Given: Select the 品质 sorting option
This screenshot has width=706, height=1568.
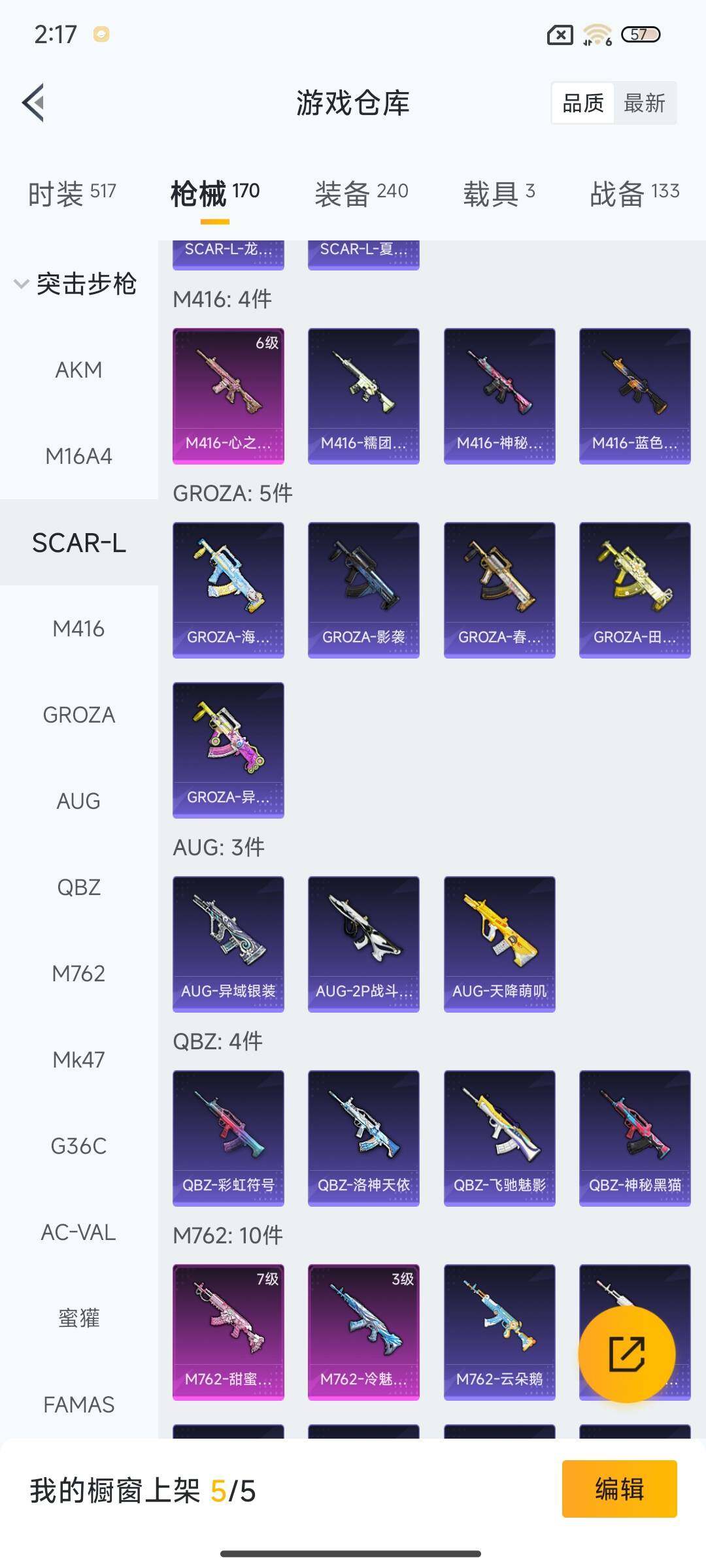Looking at the screenshot, I should pyautogui.click(x=583, y=103).
